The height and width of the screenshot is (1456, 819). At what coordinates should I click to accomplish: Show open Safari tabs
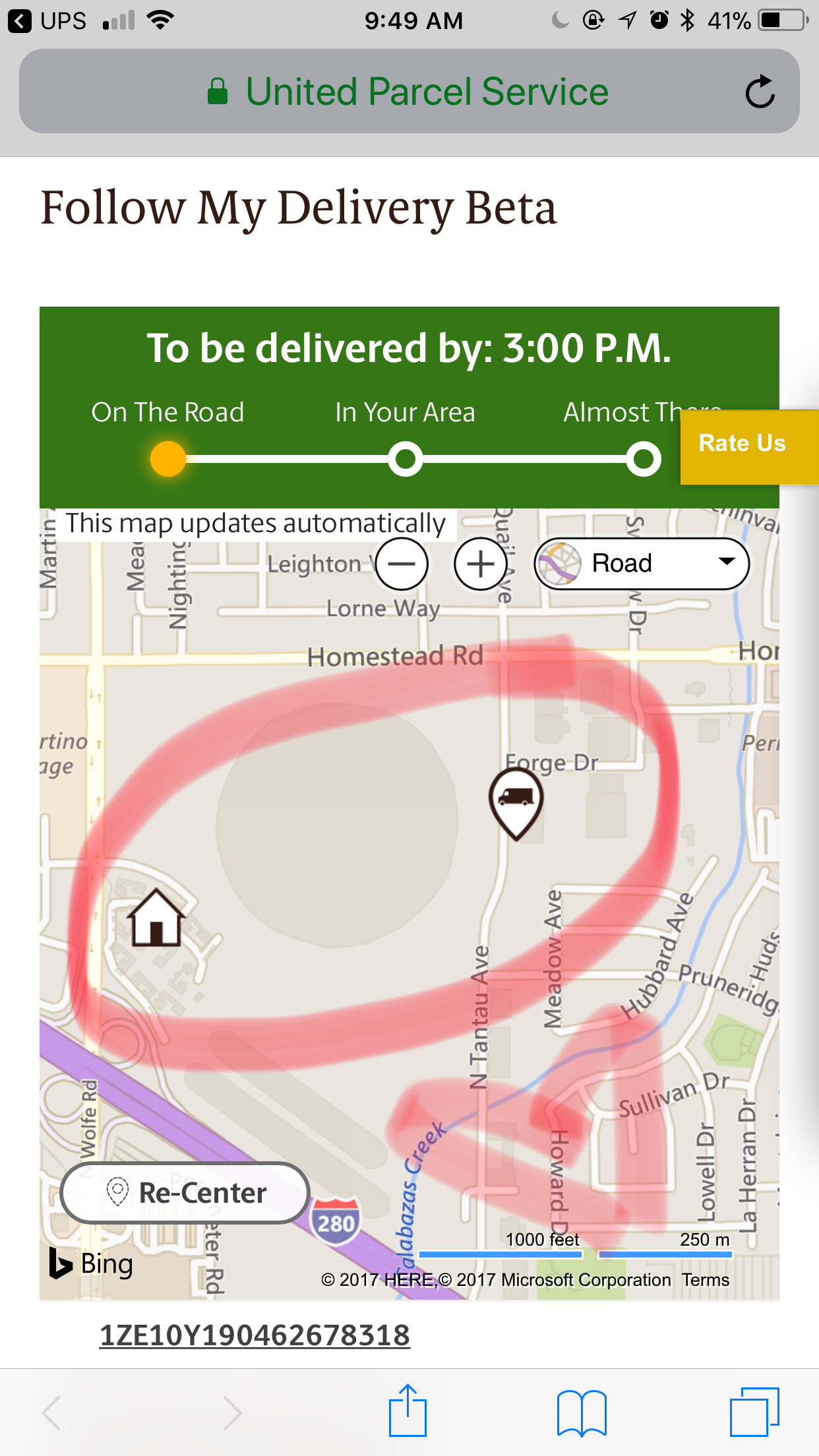pos(754,1412)
